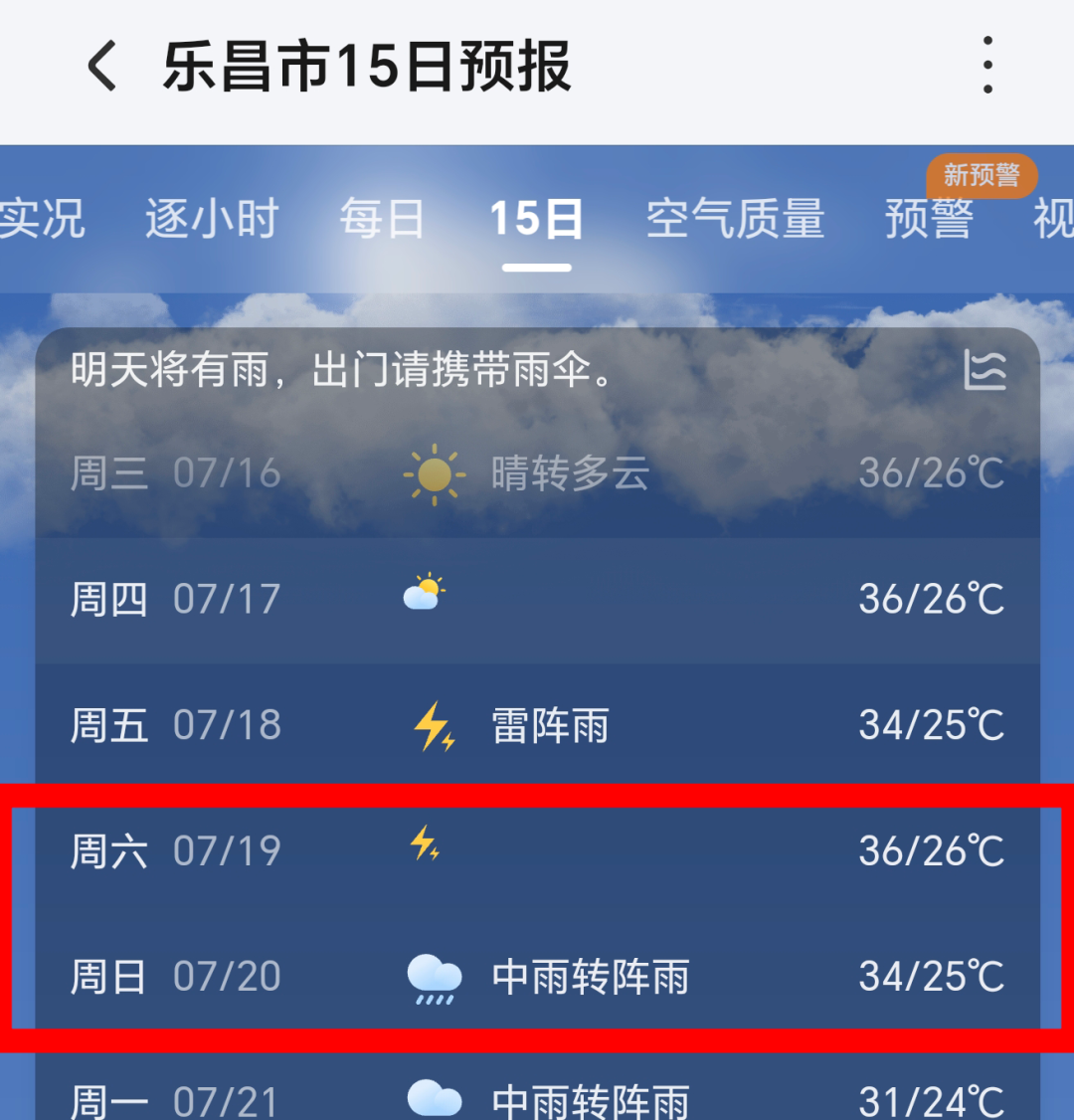The height and width of the screenshot is (1120, 1074).
Task: Open details for the 周六 07/19 row
Action: tap(537, 850)
